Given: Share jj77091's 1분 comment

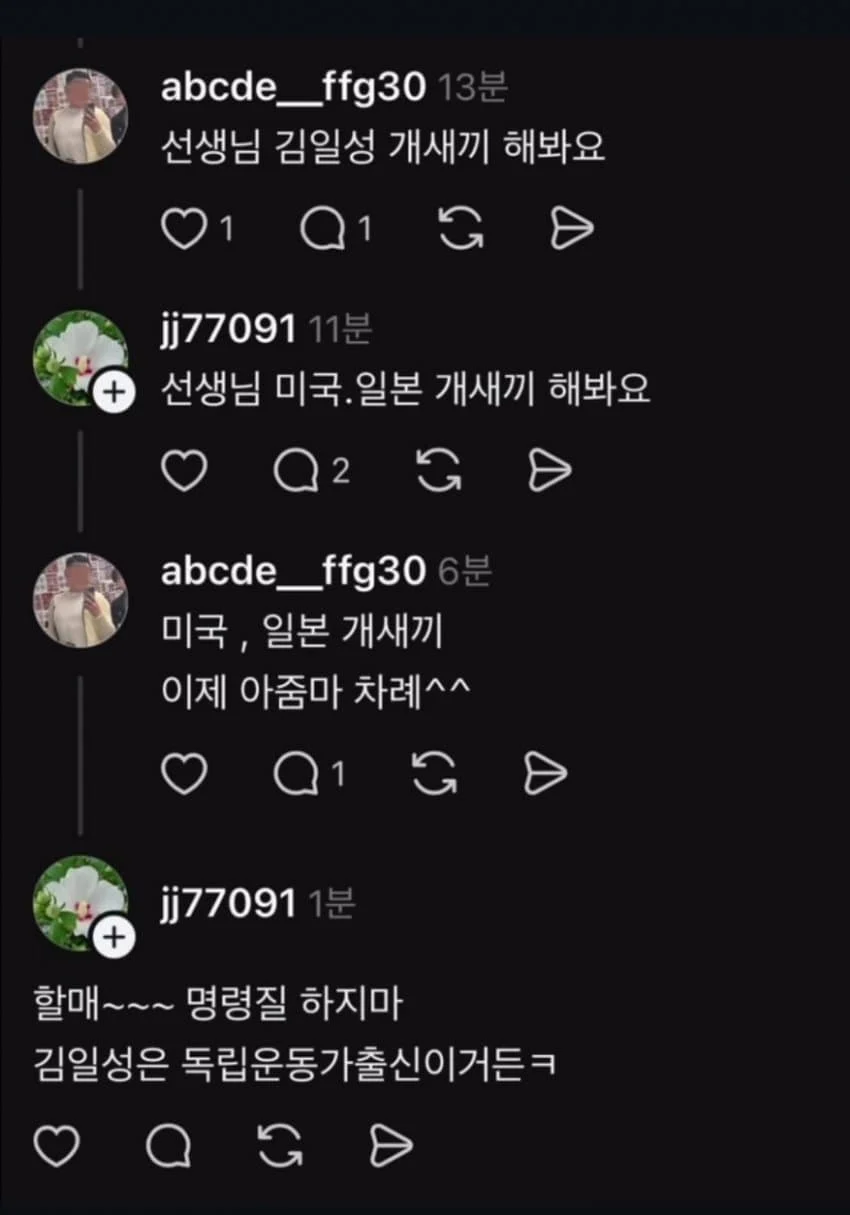Looking at the screenshot, I should point(390,1146).
